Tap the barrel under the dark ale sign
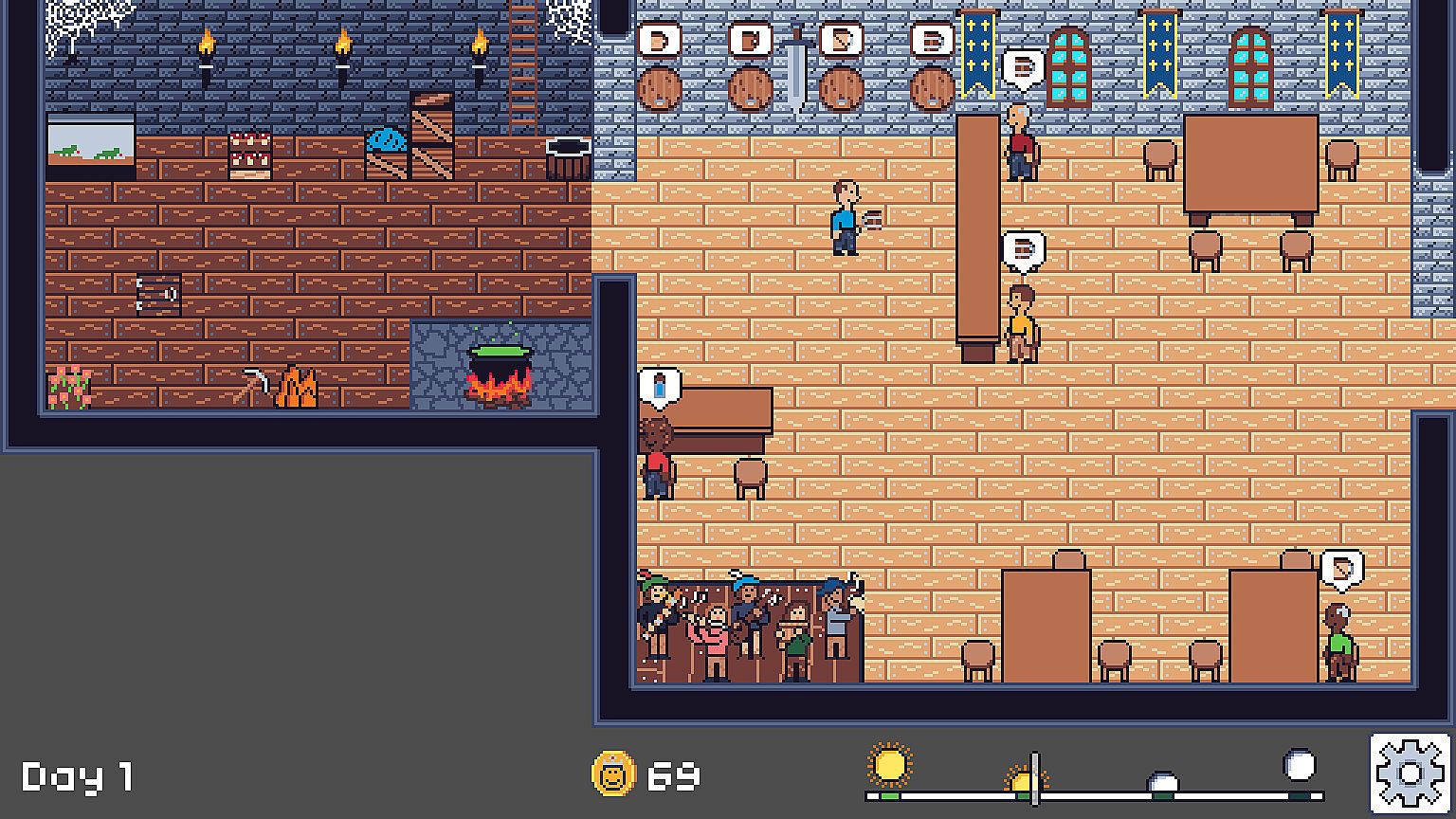This screenshot has width=1456, height=819. tap(751, 89)
